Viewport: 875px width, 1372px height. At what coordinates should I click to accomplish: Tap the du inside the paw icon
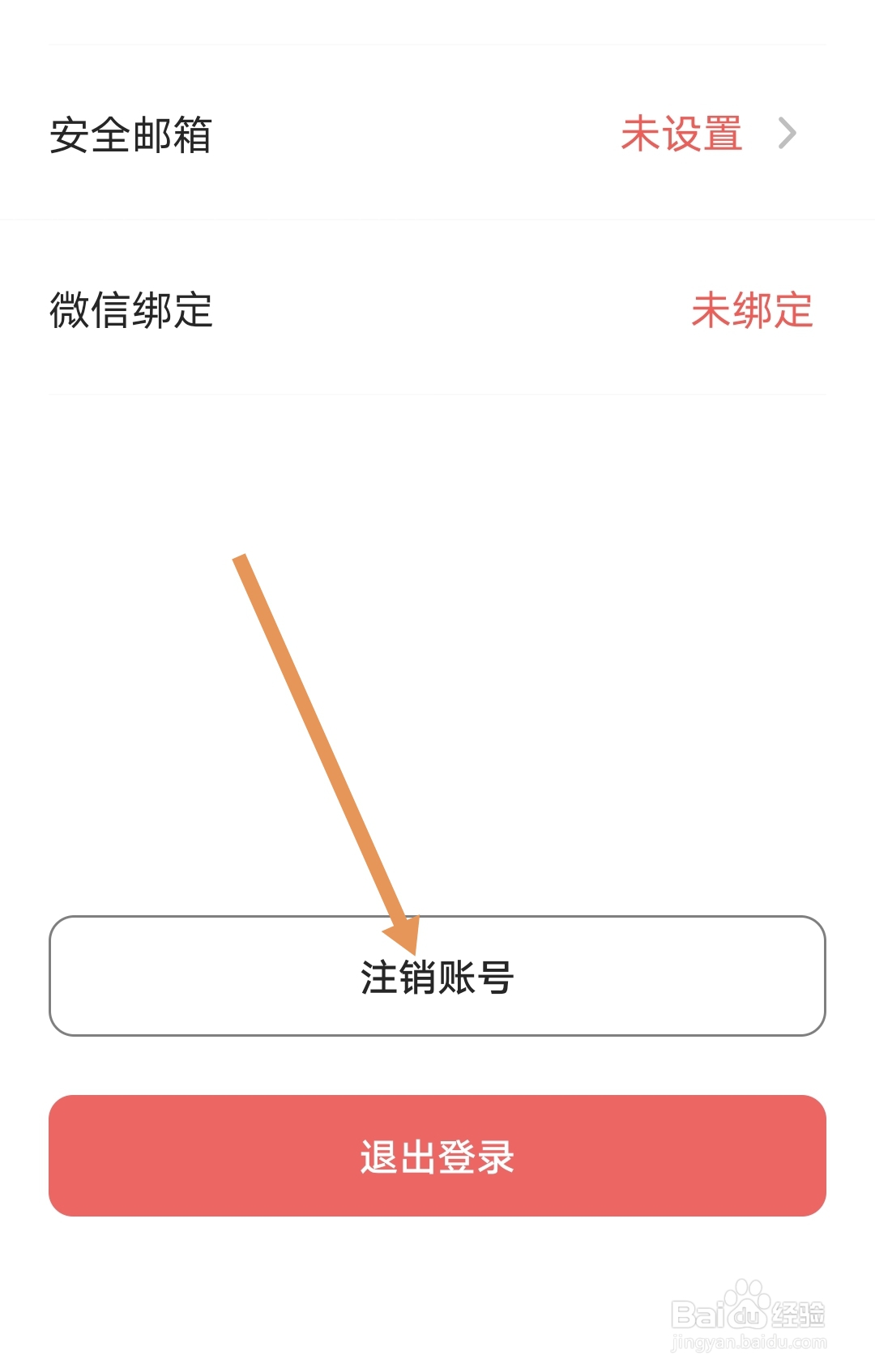(747, 1314)
